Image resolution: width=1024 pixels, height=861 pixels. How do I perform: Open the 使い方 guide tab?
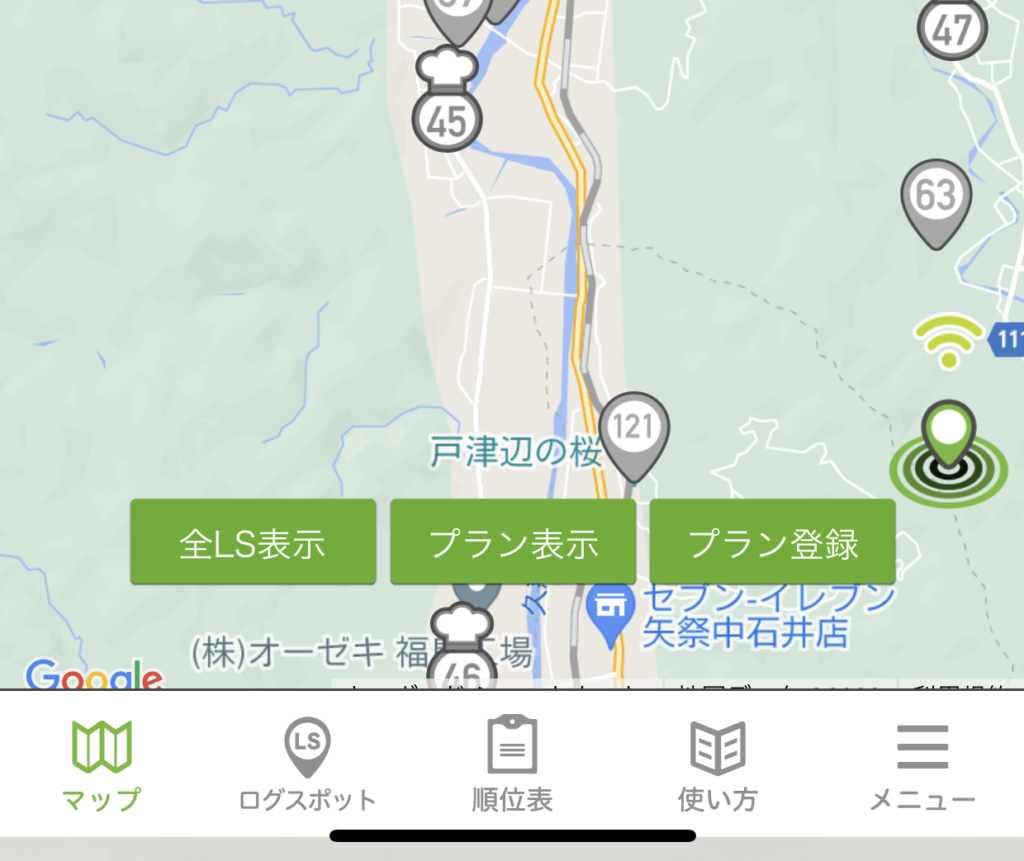pos(717,765)
